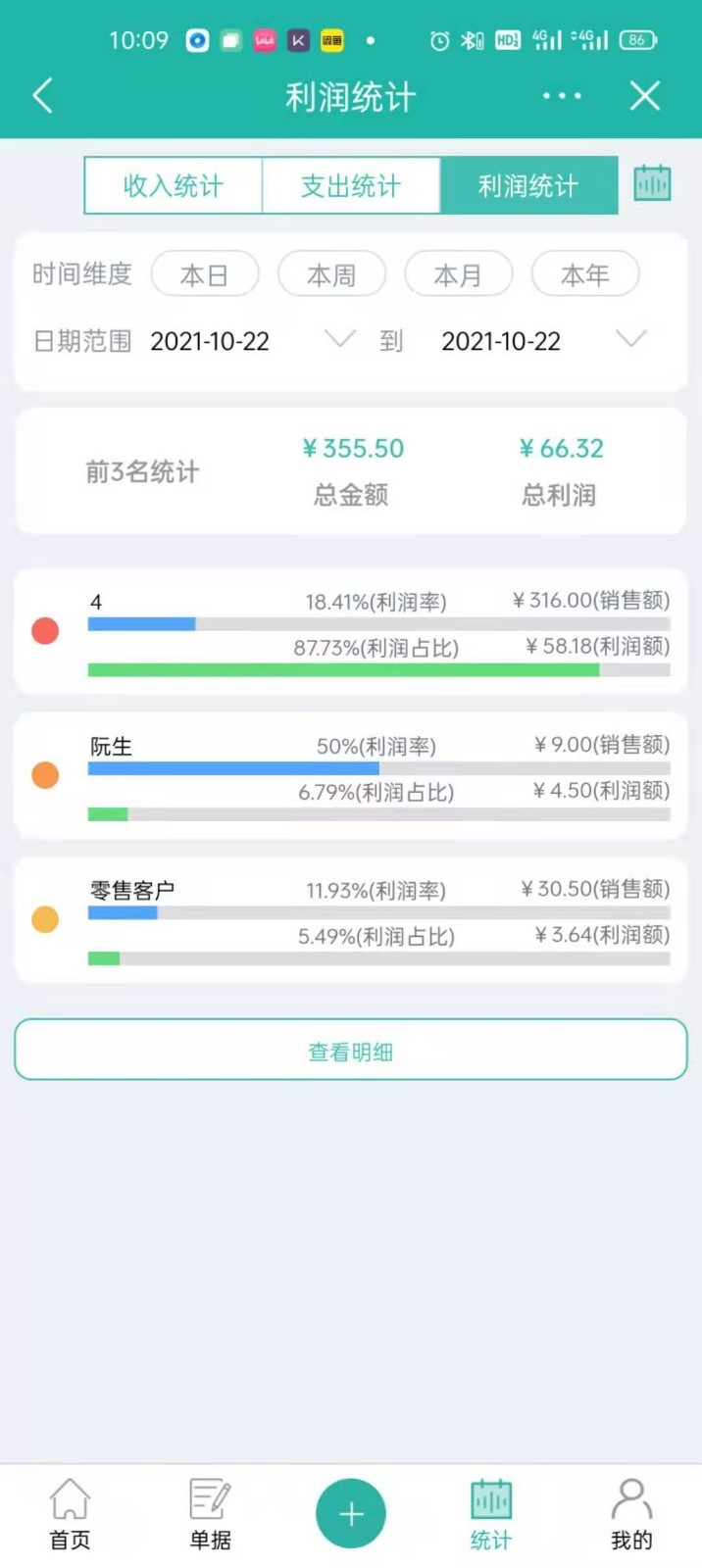View details via 查看明细 button

351,1051
